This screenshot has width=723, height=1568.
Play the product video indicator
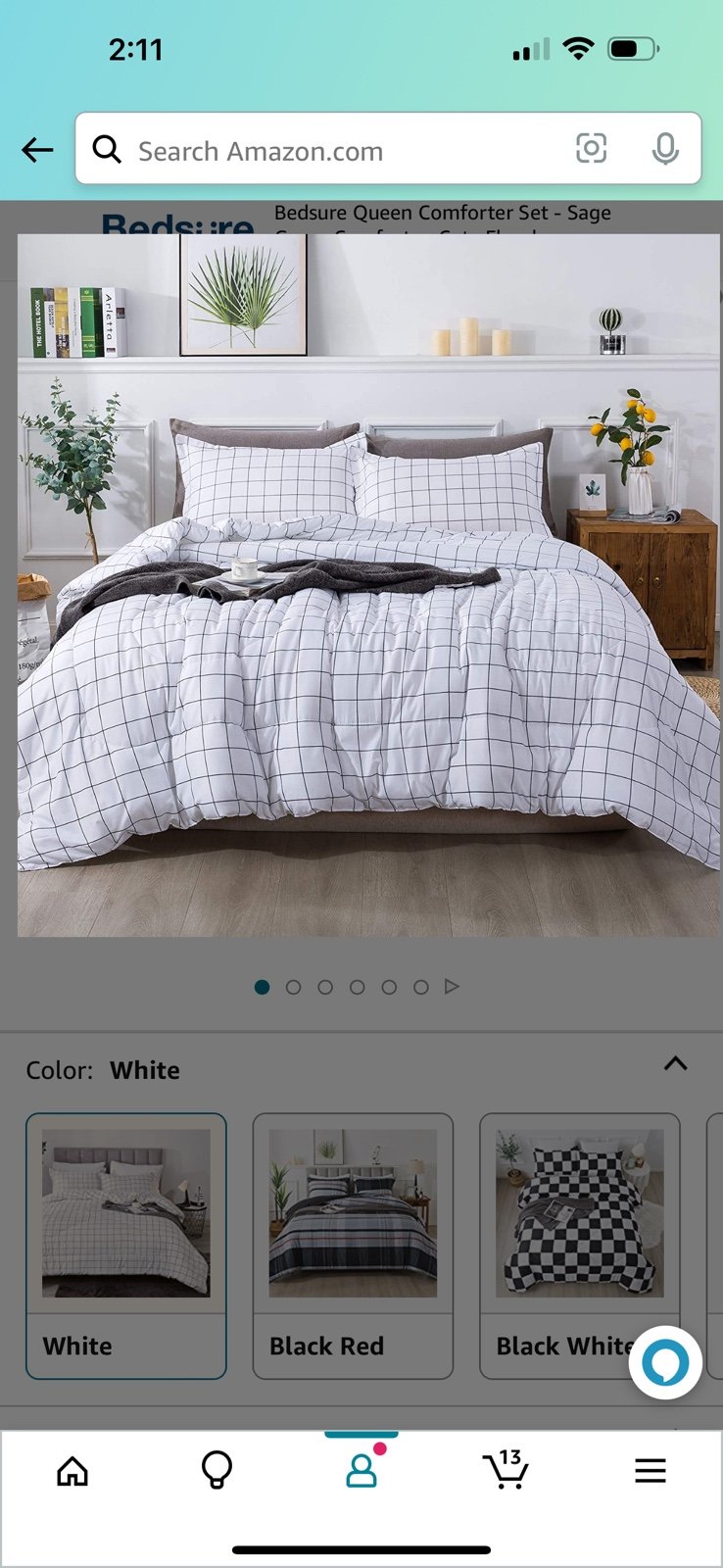pos(452,987)
